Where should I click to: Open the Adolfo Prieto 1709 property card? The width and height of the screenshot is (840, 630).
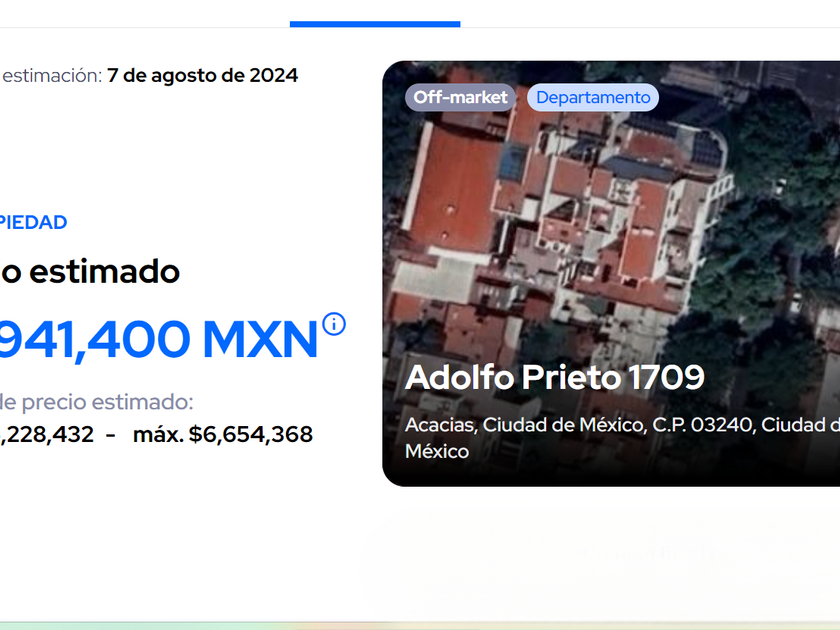(610, 275)
